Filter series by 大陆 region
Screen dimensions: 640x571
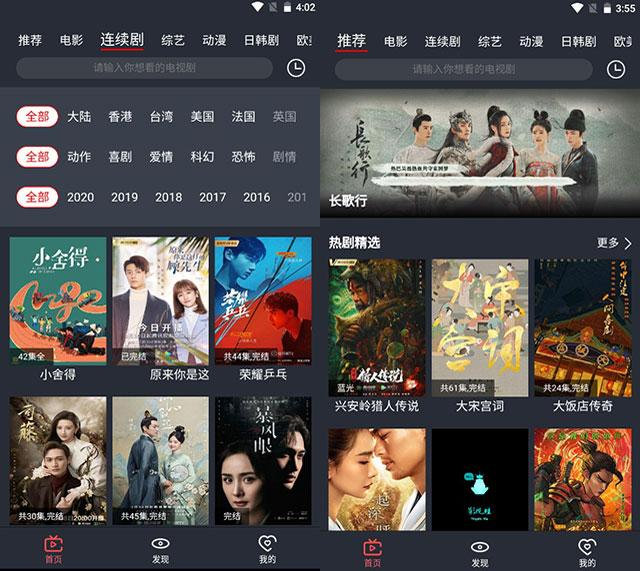79,116
